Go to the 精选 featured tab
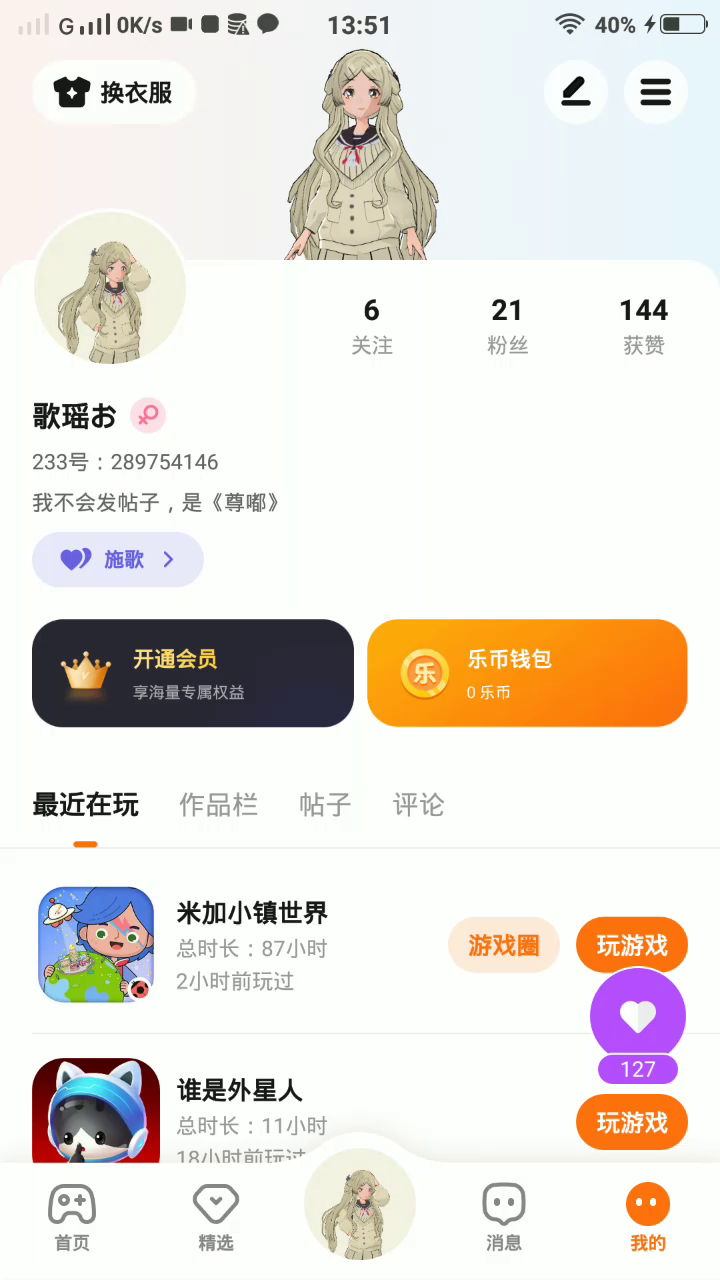The width and height of the screenshot is (720, 1280). 216,1216
